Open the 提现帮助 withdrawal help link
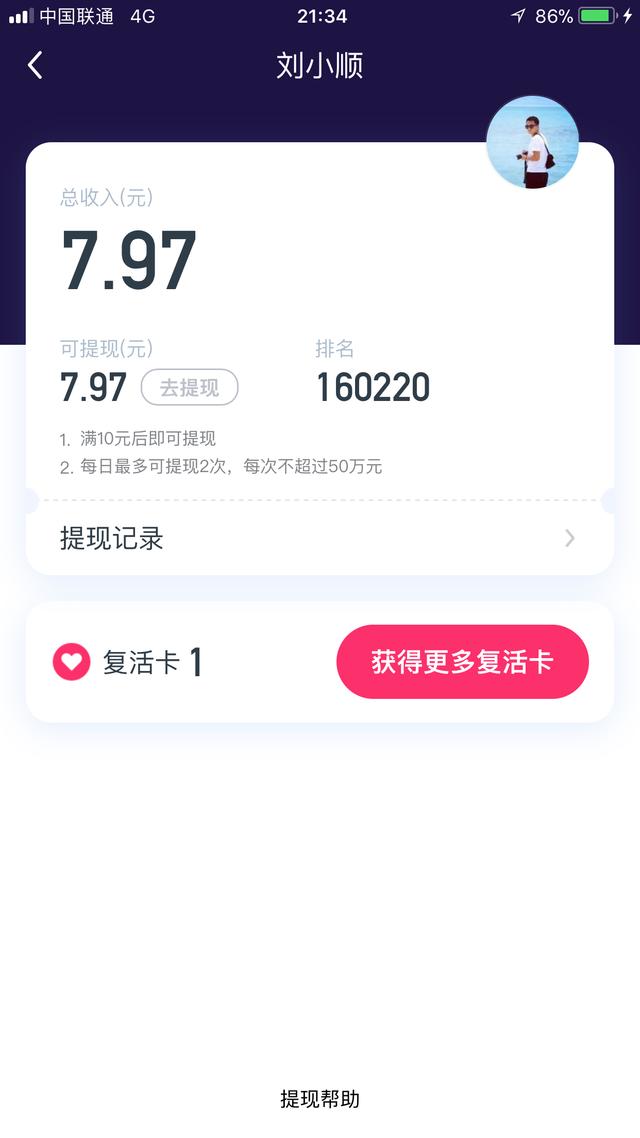This screenshot has width=640, height=1138. 320,1099
